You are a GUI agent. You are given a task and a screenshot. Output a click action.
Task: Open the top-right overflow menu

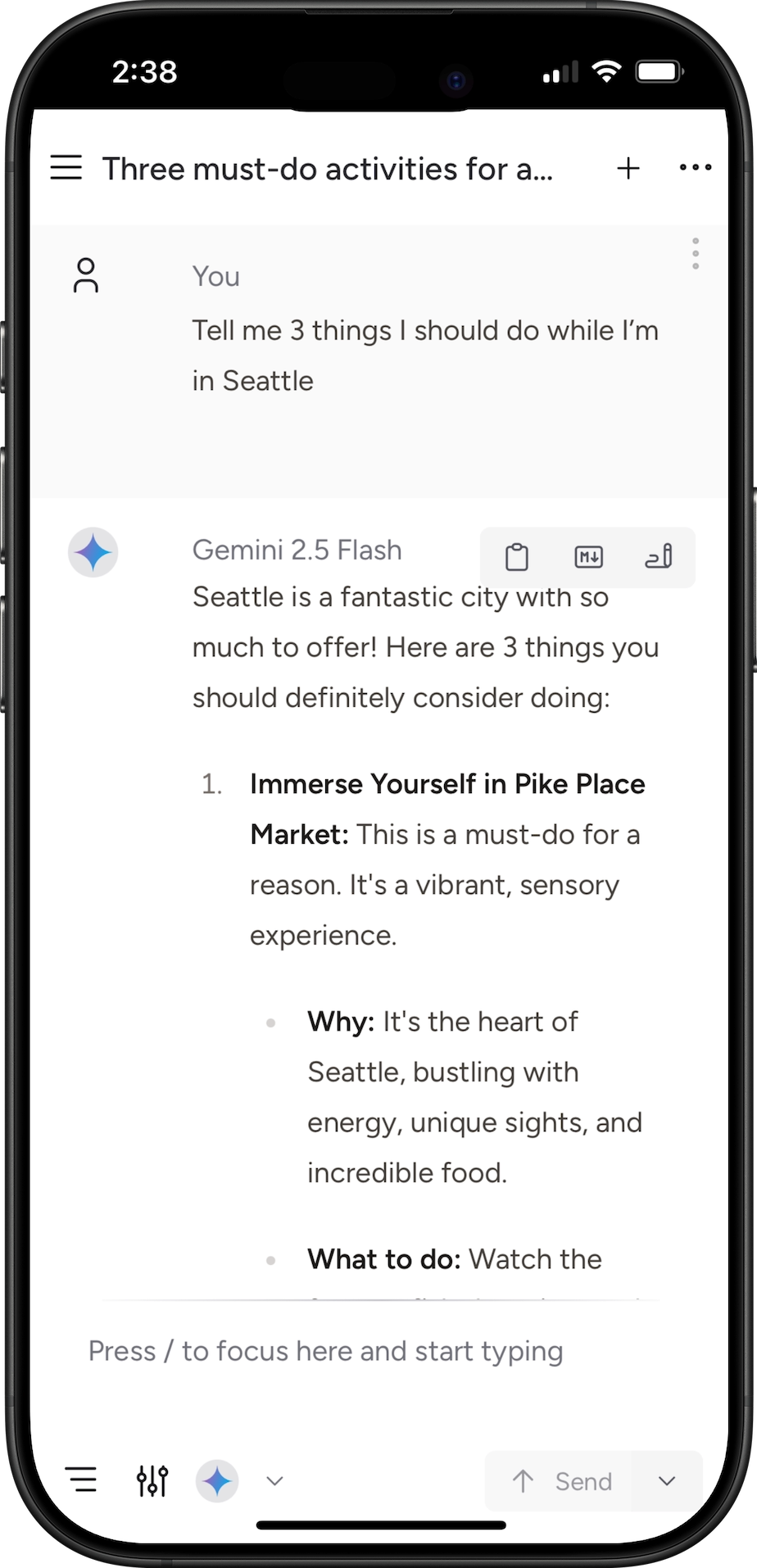(x=696, y=168)
